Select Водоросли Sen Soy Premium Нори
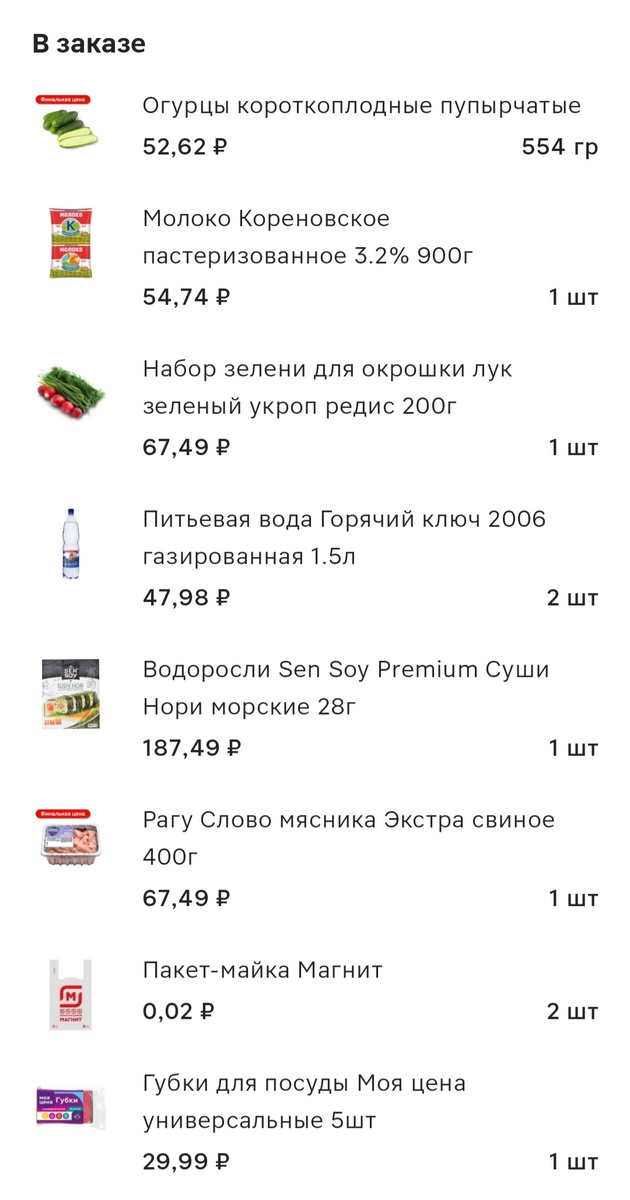The image size is (630, 1200). pos(345,688)
